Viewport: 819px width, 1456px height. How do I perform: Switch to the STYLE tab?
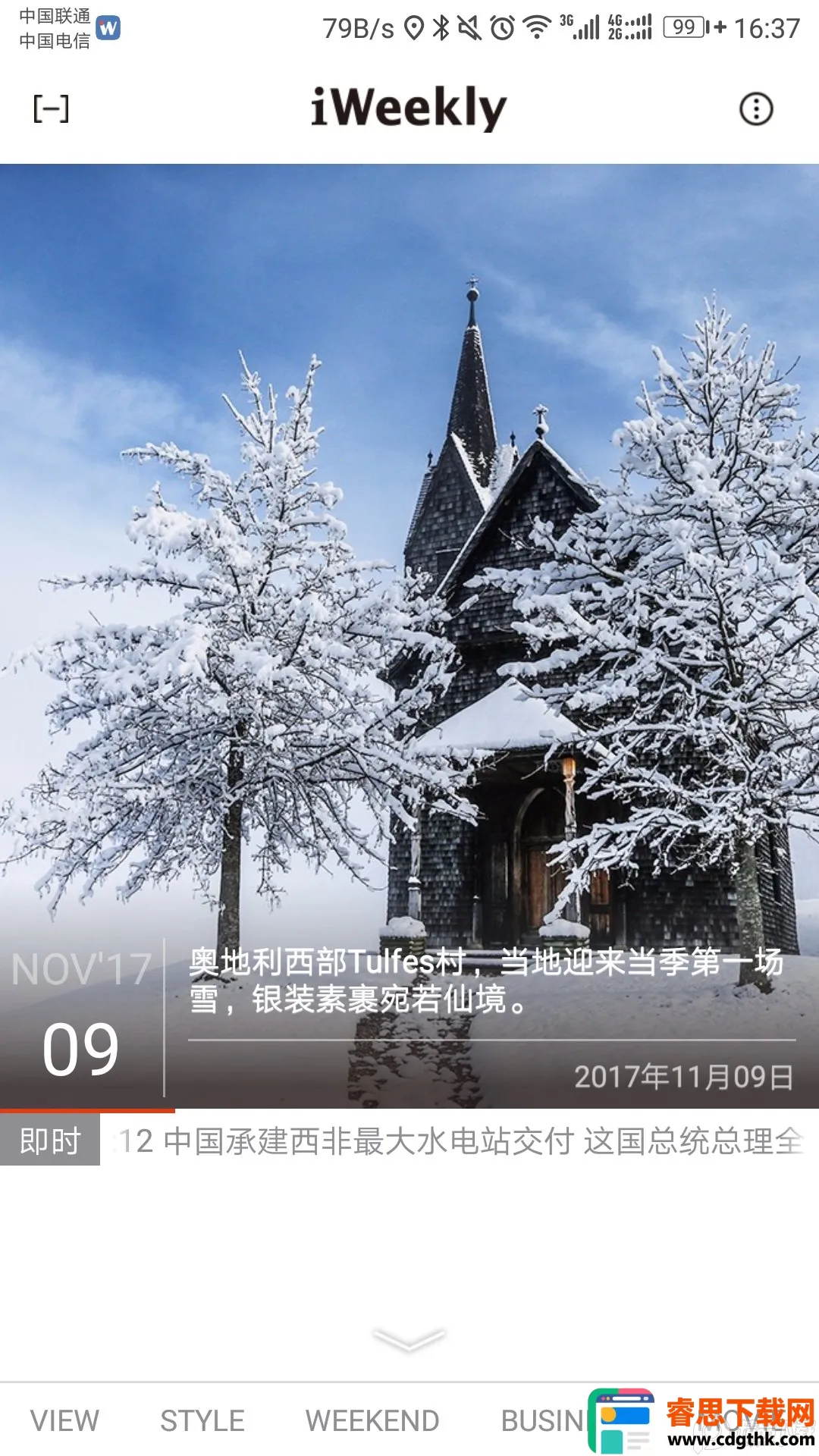coord(202,1420)
